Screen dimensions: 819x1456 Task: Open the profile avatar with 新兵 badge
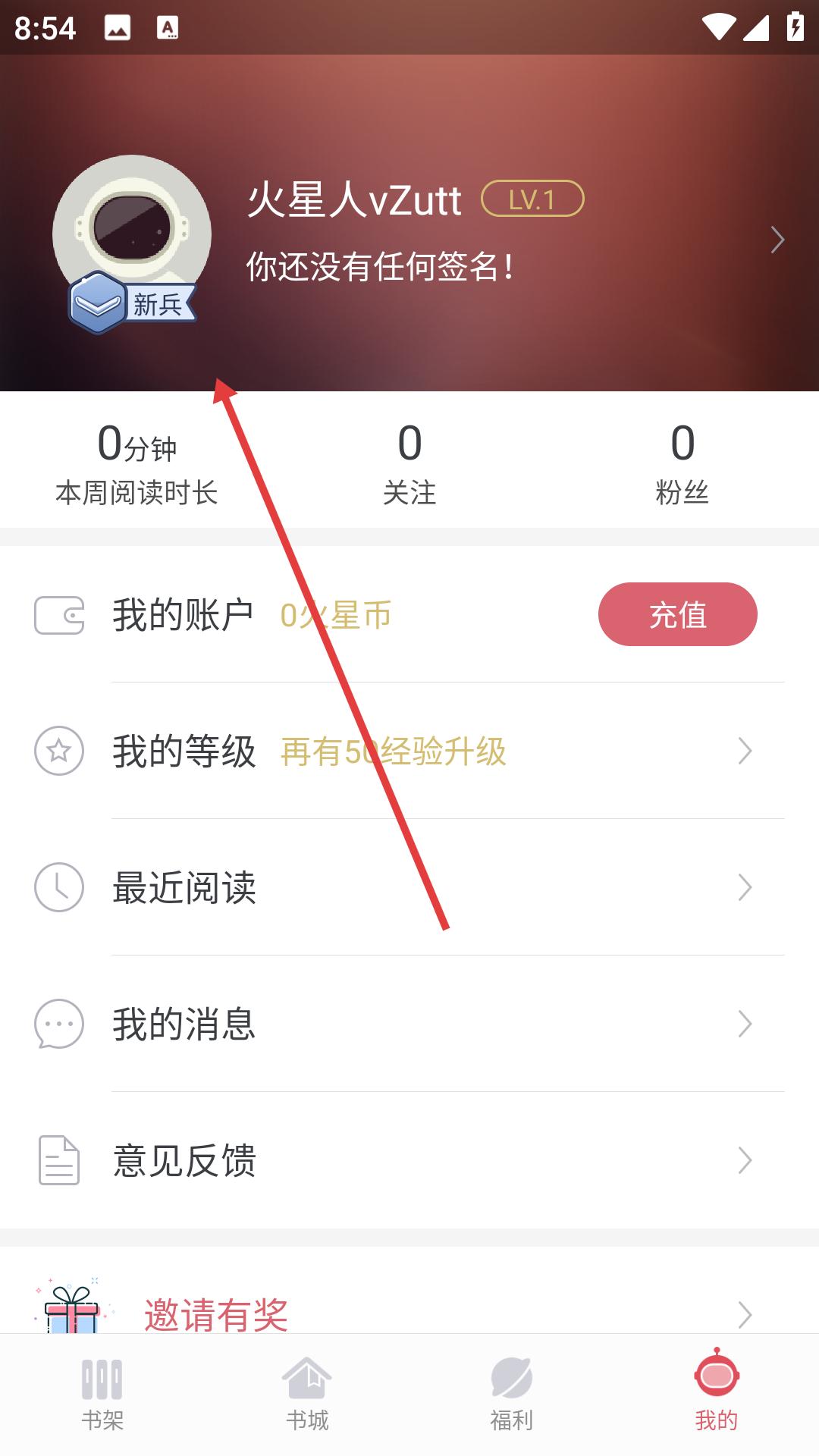(132, 235)
